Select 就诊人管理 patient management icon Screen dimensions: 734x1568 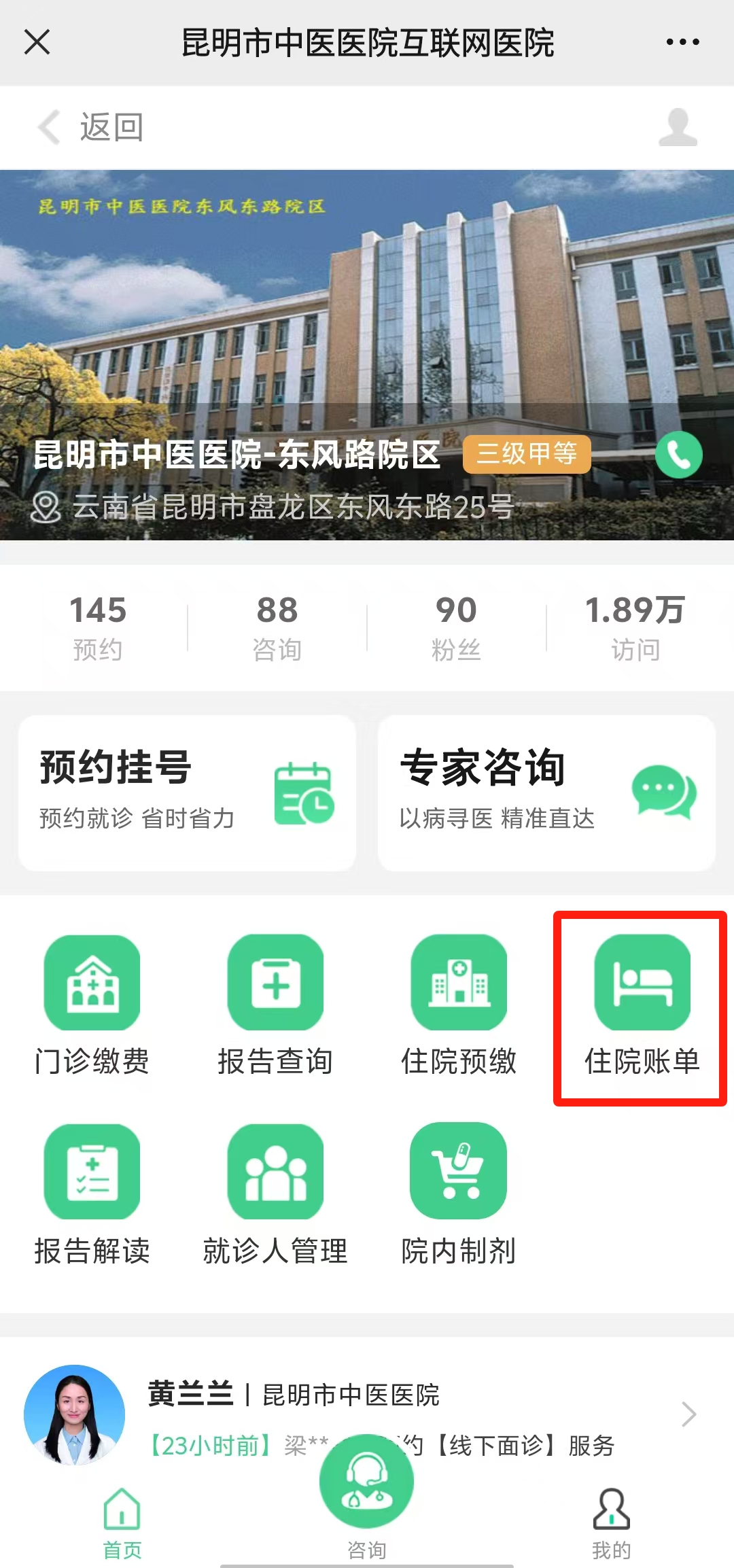point(275,1171)
